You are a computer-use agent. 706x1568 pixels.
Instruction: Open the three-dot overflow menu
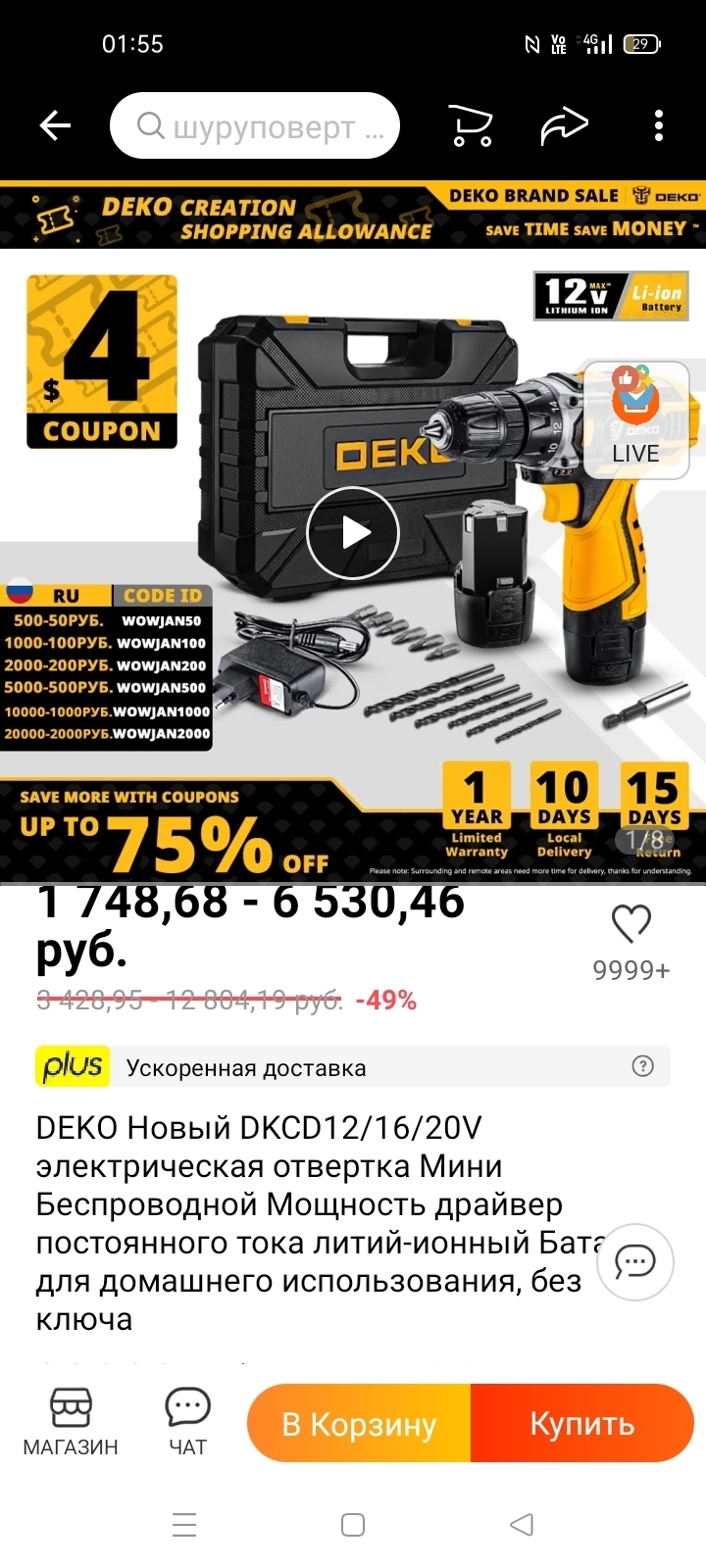(658, 125)
